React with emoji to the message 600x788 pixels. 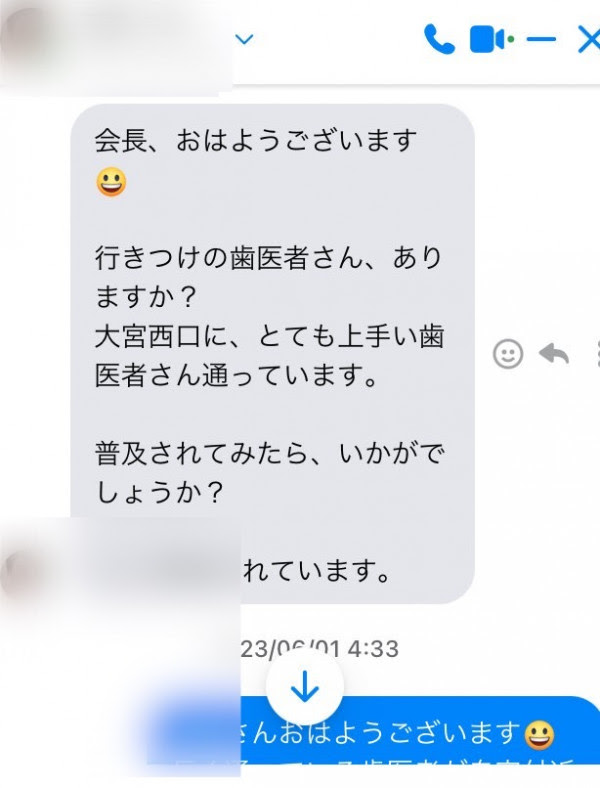coord(509,354)
